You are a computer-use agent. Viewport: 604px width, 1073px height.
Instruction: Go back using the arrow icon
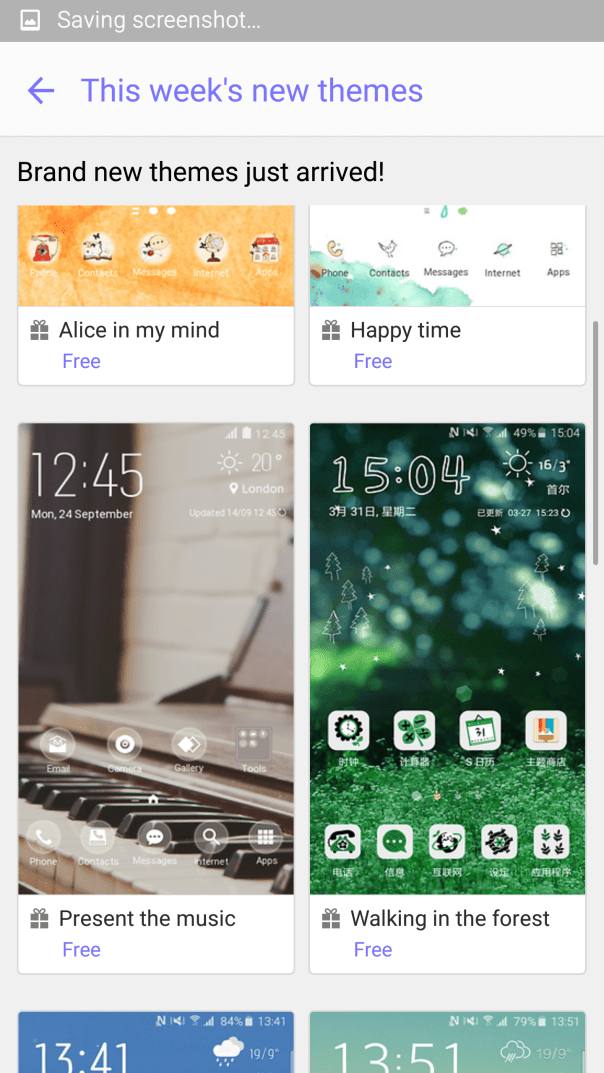(41, 91)
